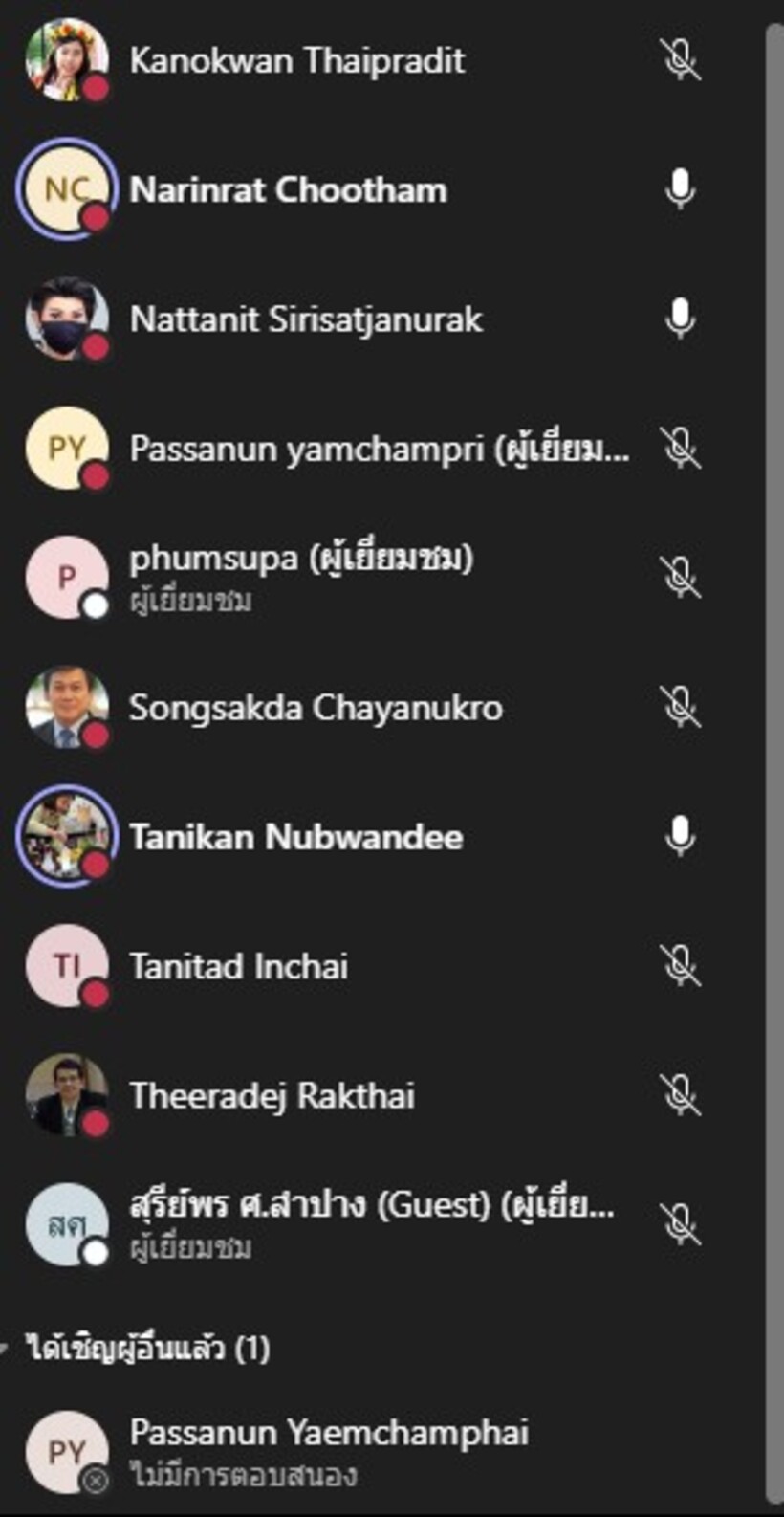Open Theeradej Rakthai's participant row
The width and height of the screenshot is (784, 1517).
coord(382,1096)
